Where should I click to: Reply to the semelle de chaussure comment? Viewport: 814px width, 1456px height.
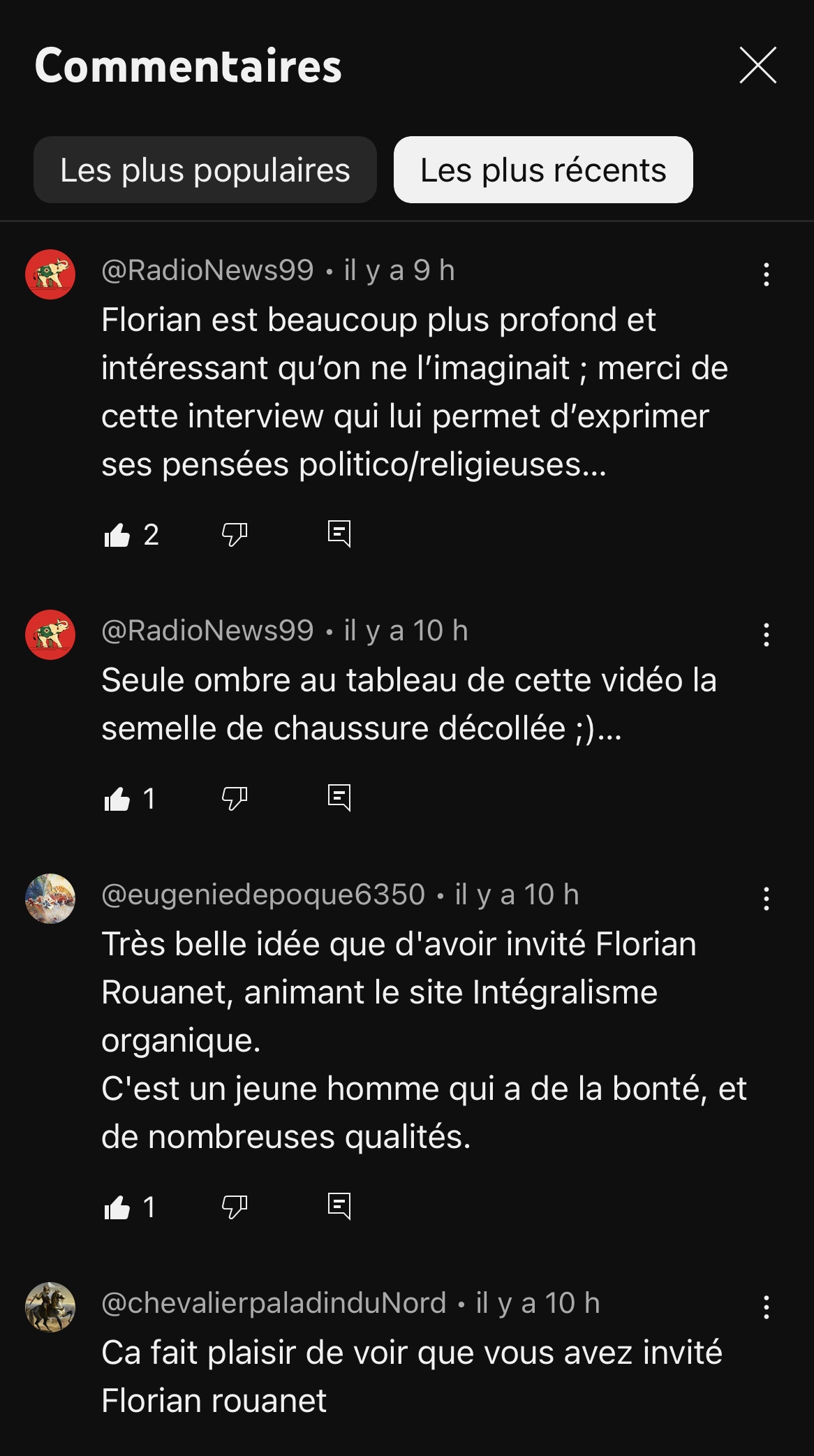pos(339,797)
